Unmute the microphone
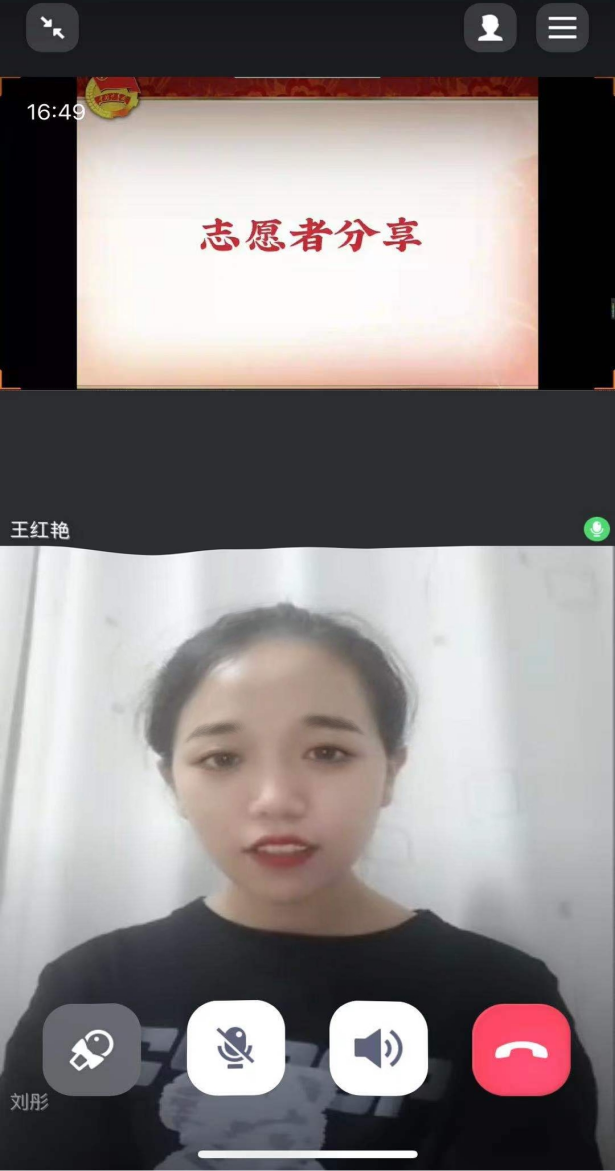Screen dimensions: 615x1171 click(235, 1048)
